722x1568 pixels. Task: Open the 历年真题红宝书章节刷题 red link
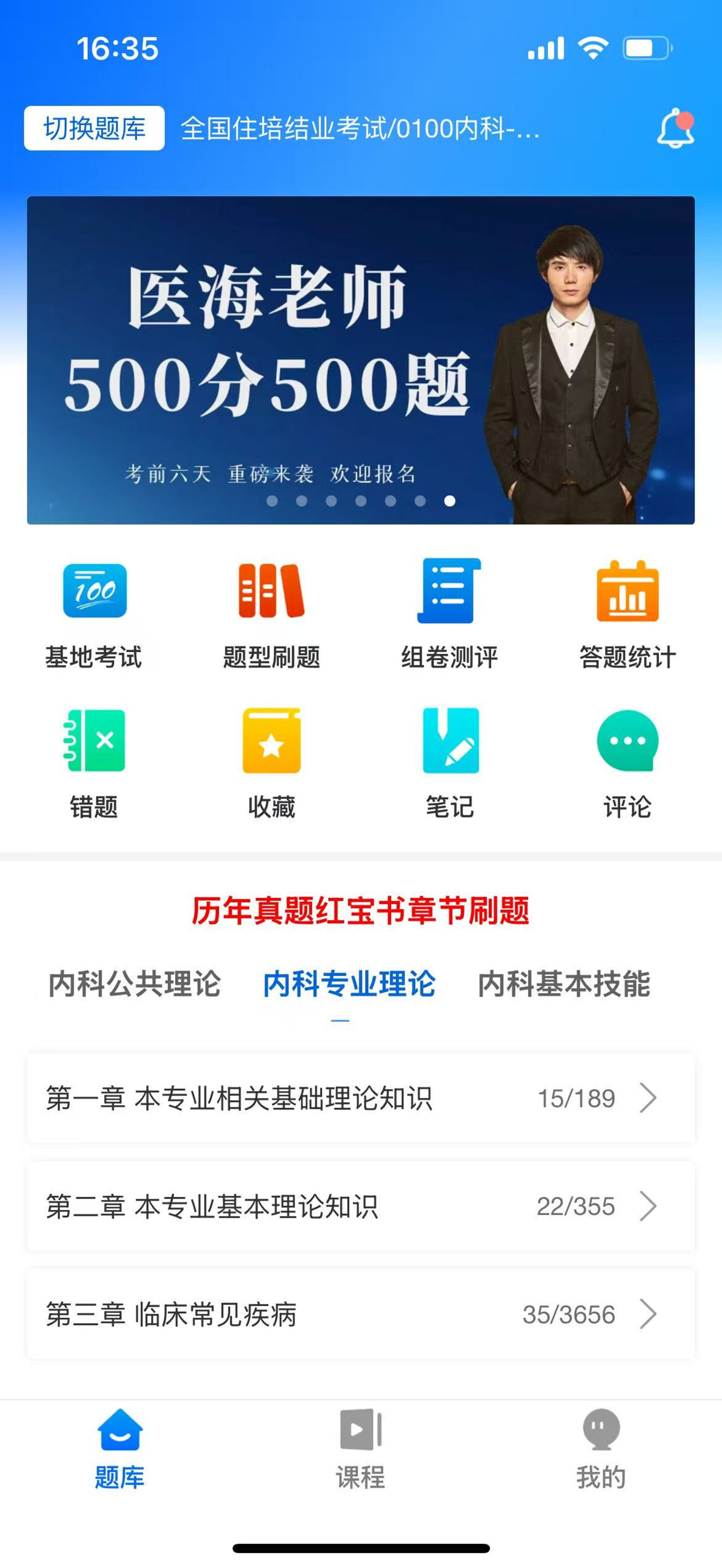point(361,908)
